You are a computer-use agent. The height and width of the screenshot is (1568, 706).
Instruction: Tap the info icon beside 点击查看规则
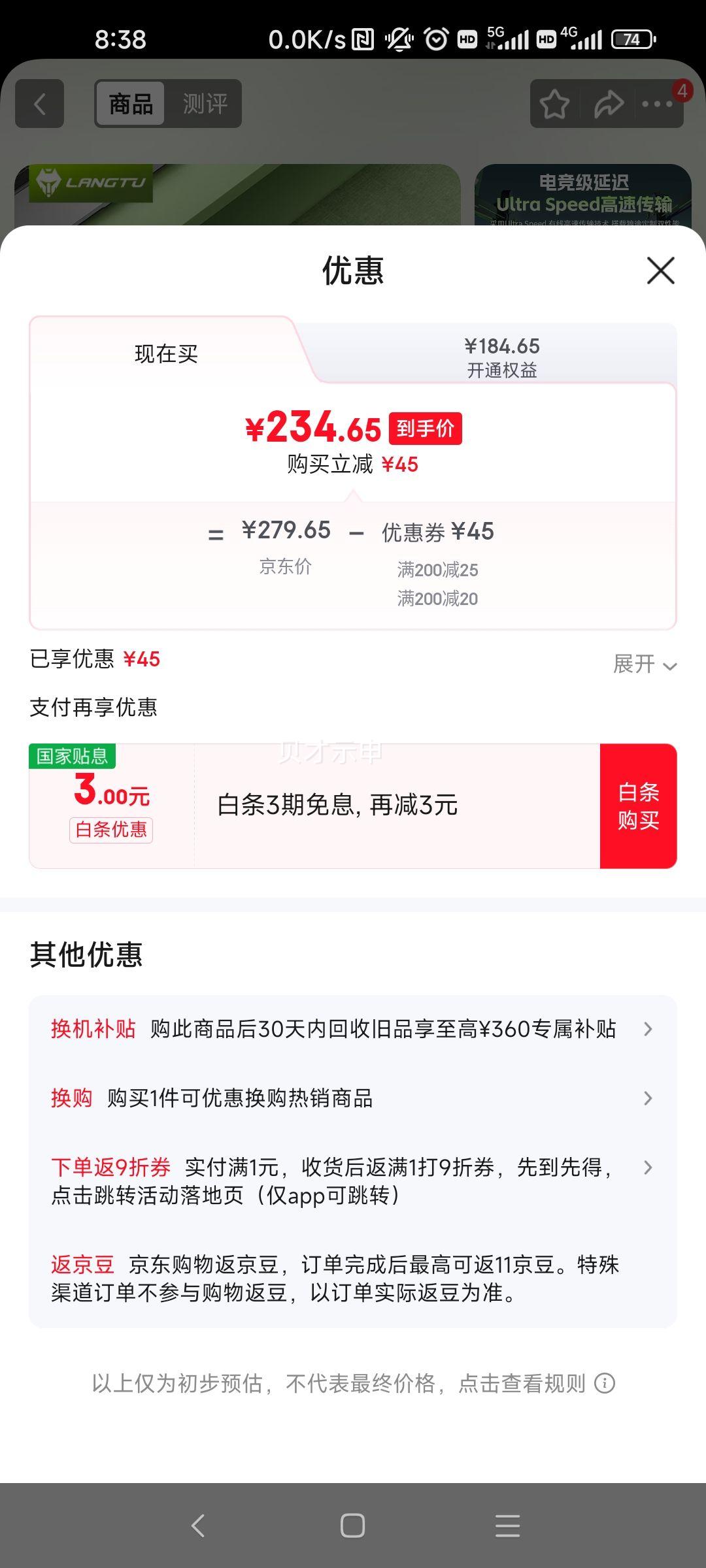[x=605, y=1383]
